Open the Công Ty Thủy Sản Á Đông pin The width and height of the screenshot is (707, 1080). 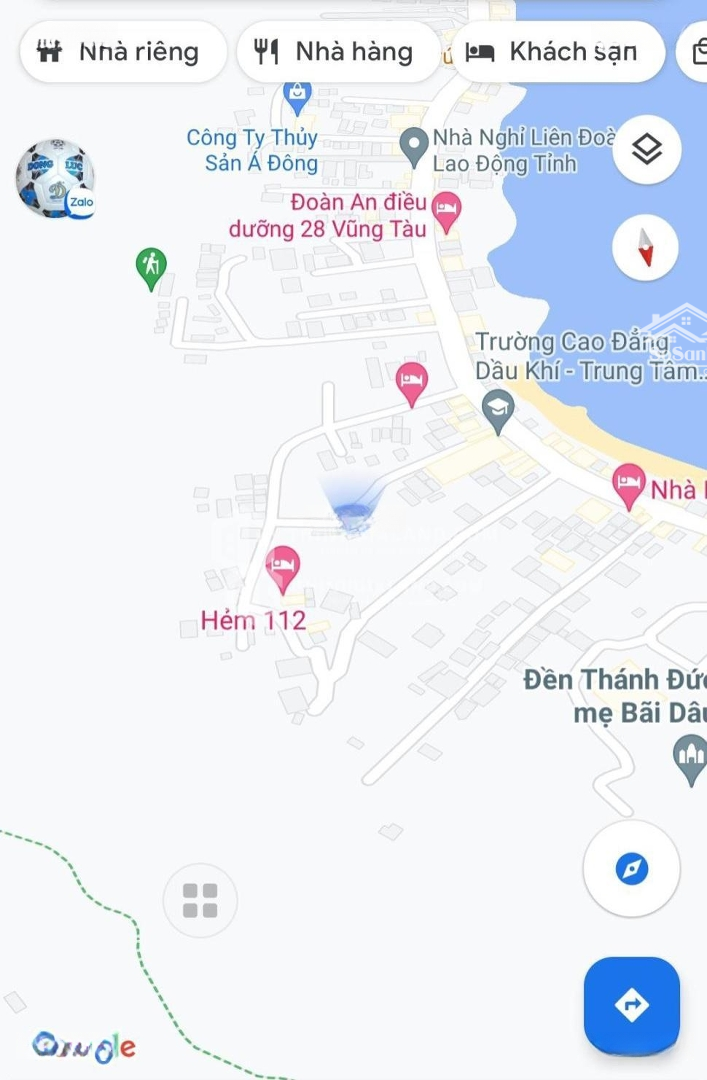coord(297,96)
